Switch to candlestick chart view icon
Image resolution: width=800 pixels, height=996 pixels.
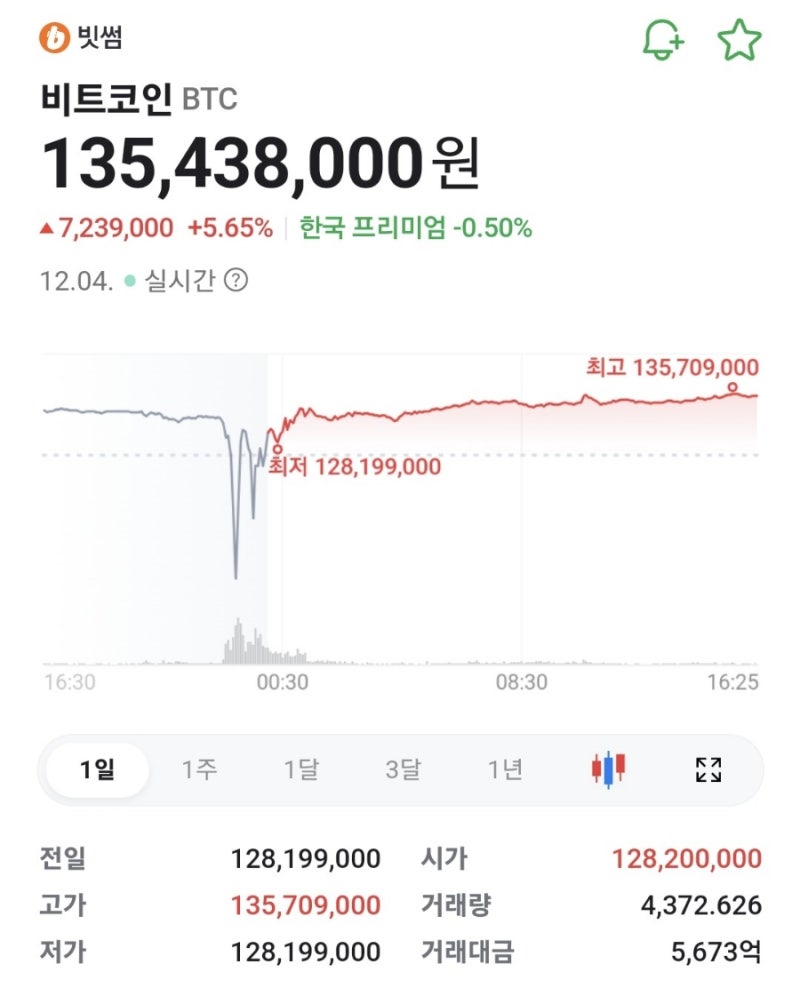click(x=611, y=768)
